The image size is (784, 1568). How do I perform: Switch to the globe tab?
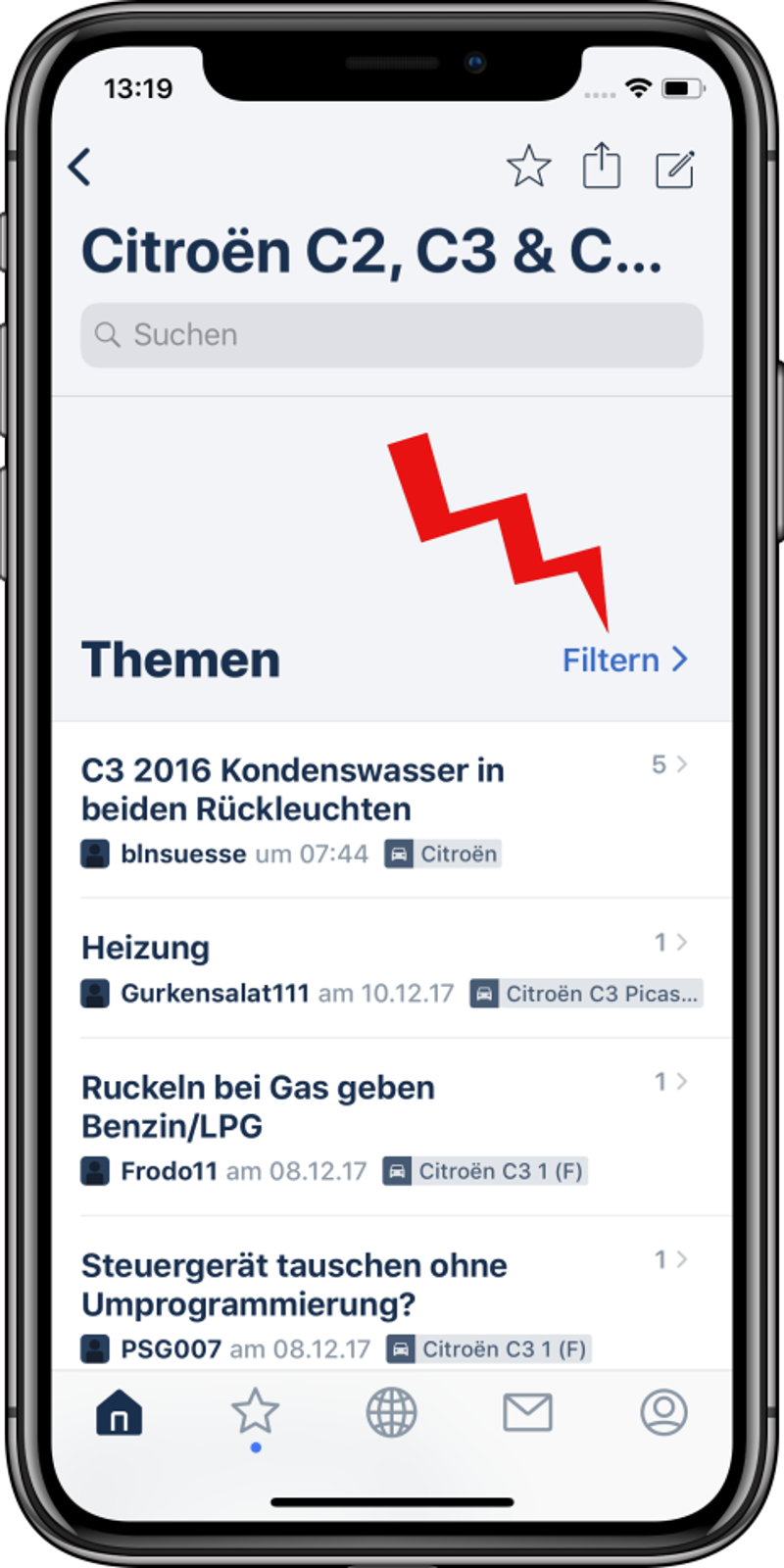tap(392, 1413)
